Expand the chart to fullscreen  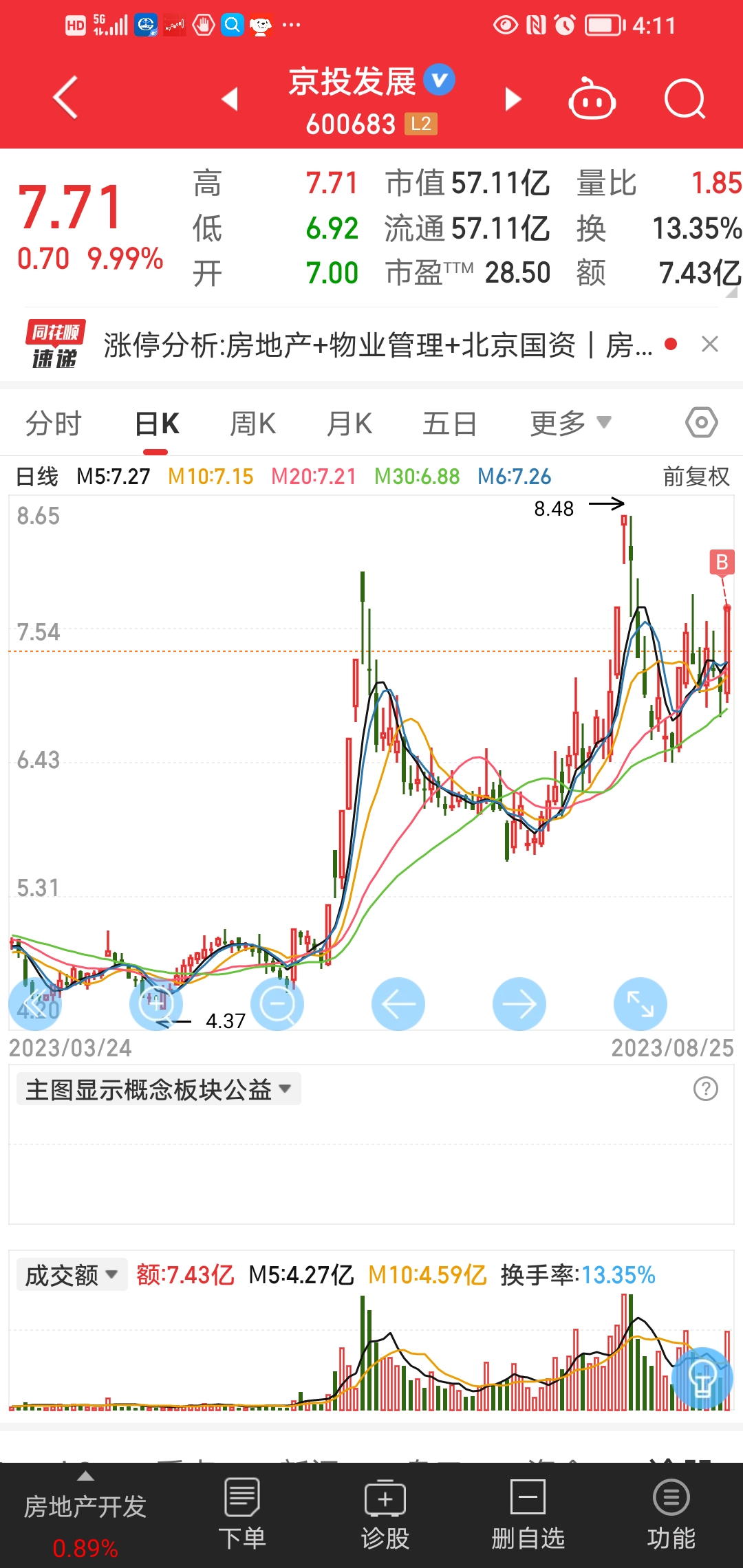click(640, 1004)
